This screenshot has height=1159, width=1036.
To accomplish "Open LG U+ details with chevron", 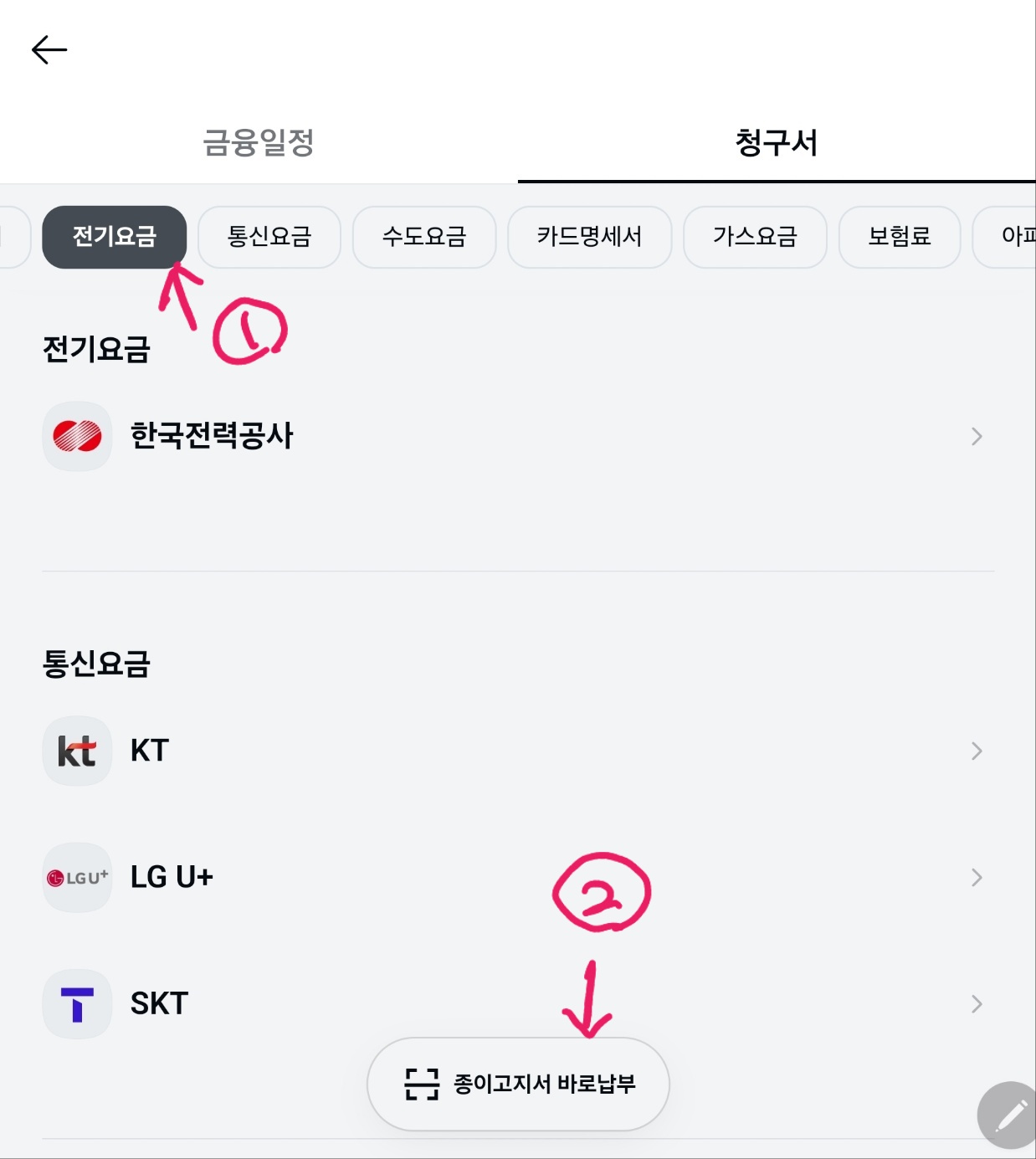I will pos(977,877).
